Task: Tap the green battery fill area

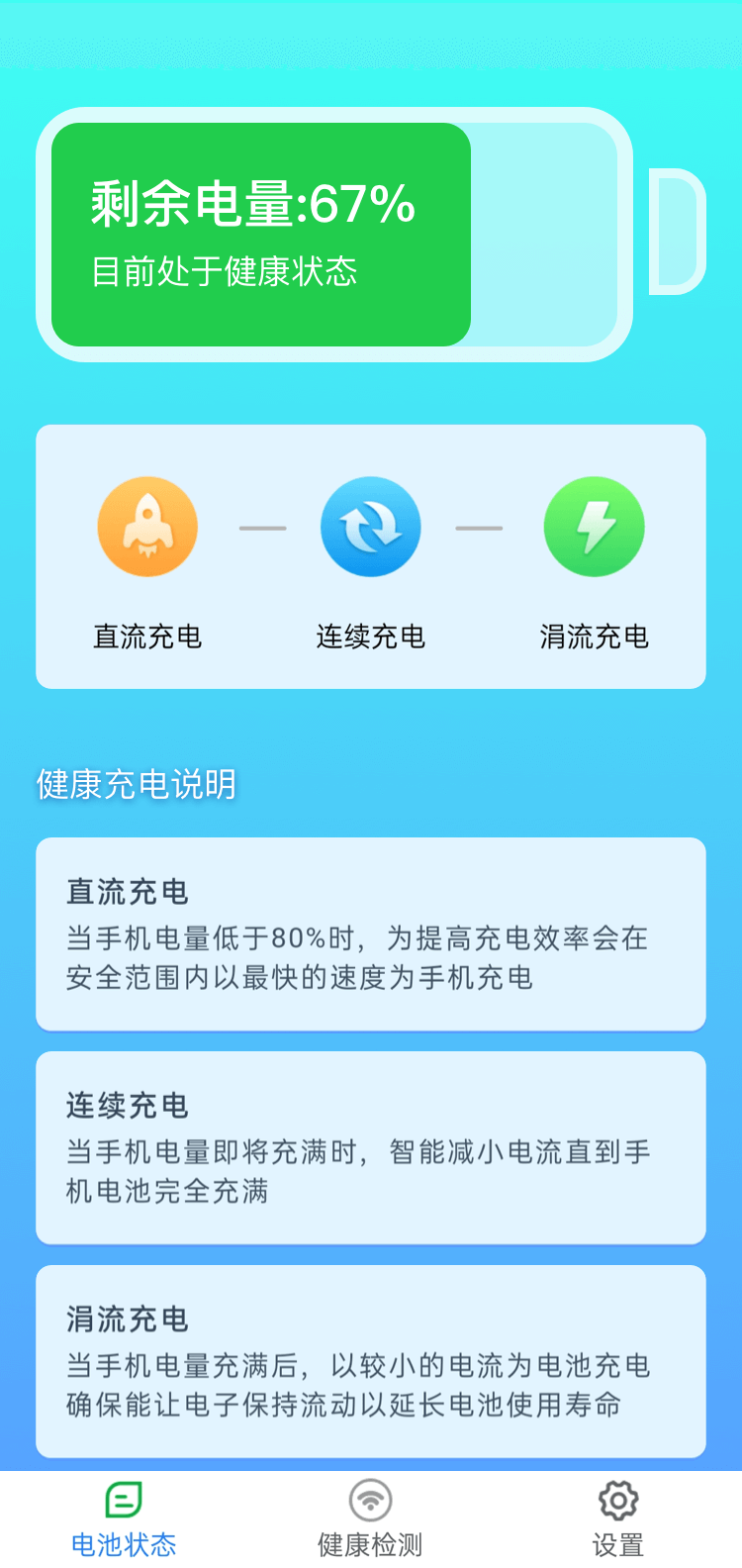Action: click(259, 233)
